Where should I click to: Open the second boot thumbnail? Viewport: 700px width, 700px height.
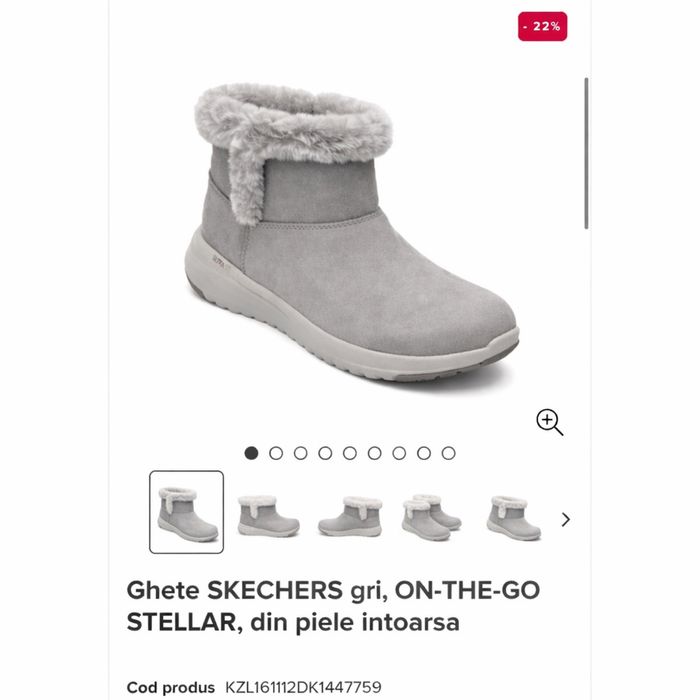pyautogui.click(x=268, y=514)
